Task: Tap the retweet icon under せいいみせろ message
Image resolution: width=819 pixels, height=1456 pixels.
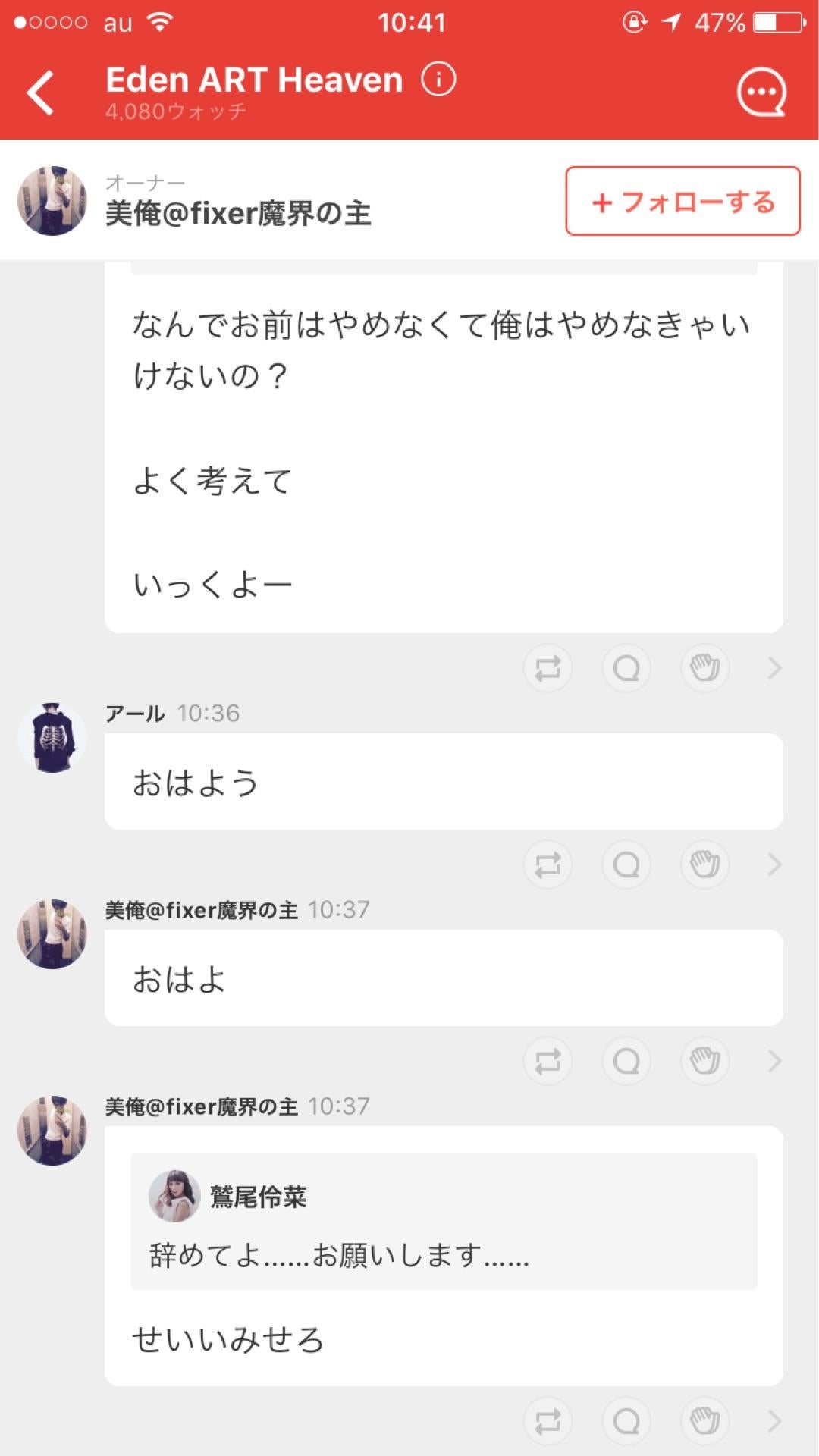Action: click(548, 1422)
